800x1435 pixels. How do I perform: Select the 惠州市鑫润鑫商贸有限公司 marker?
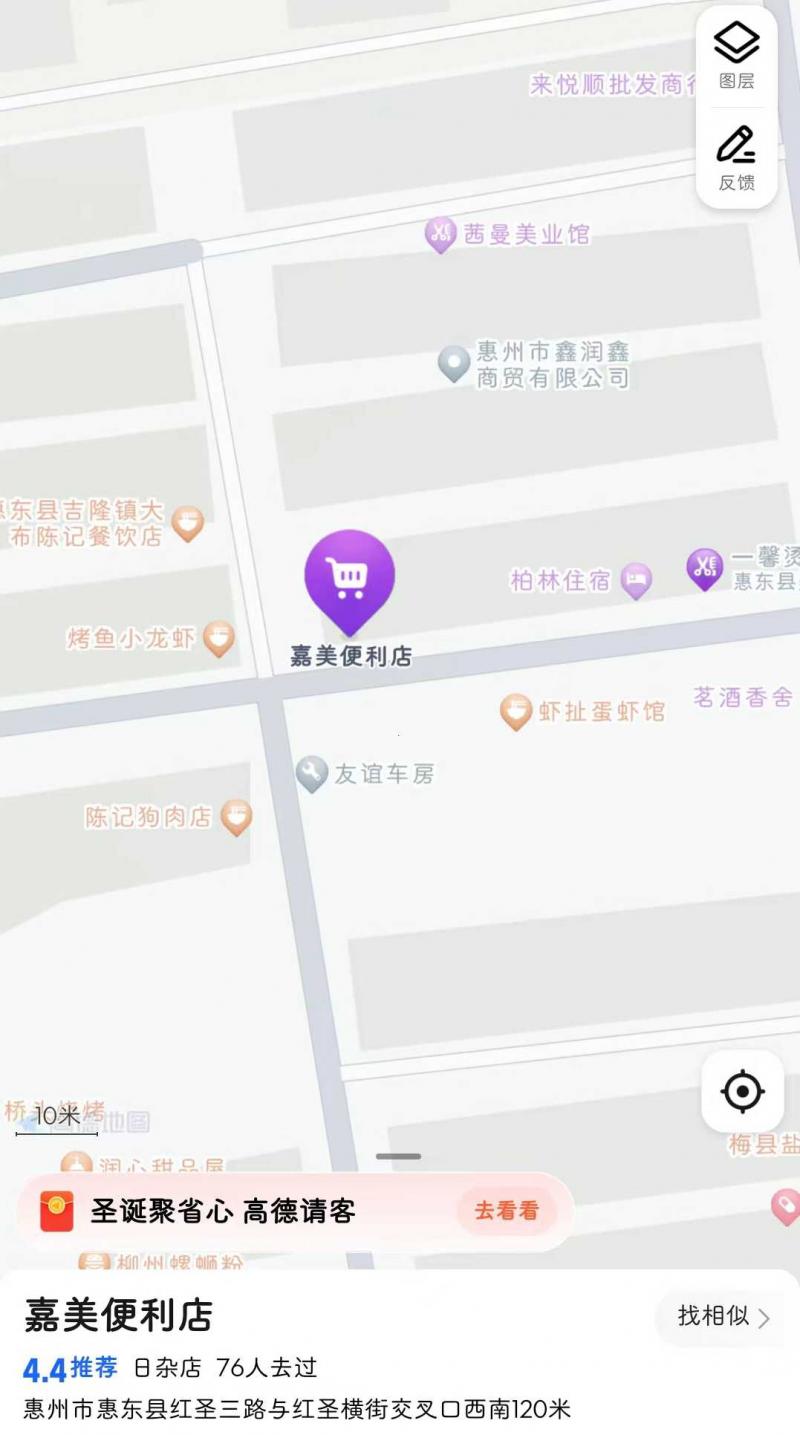coord(454,364)
